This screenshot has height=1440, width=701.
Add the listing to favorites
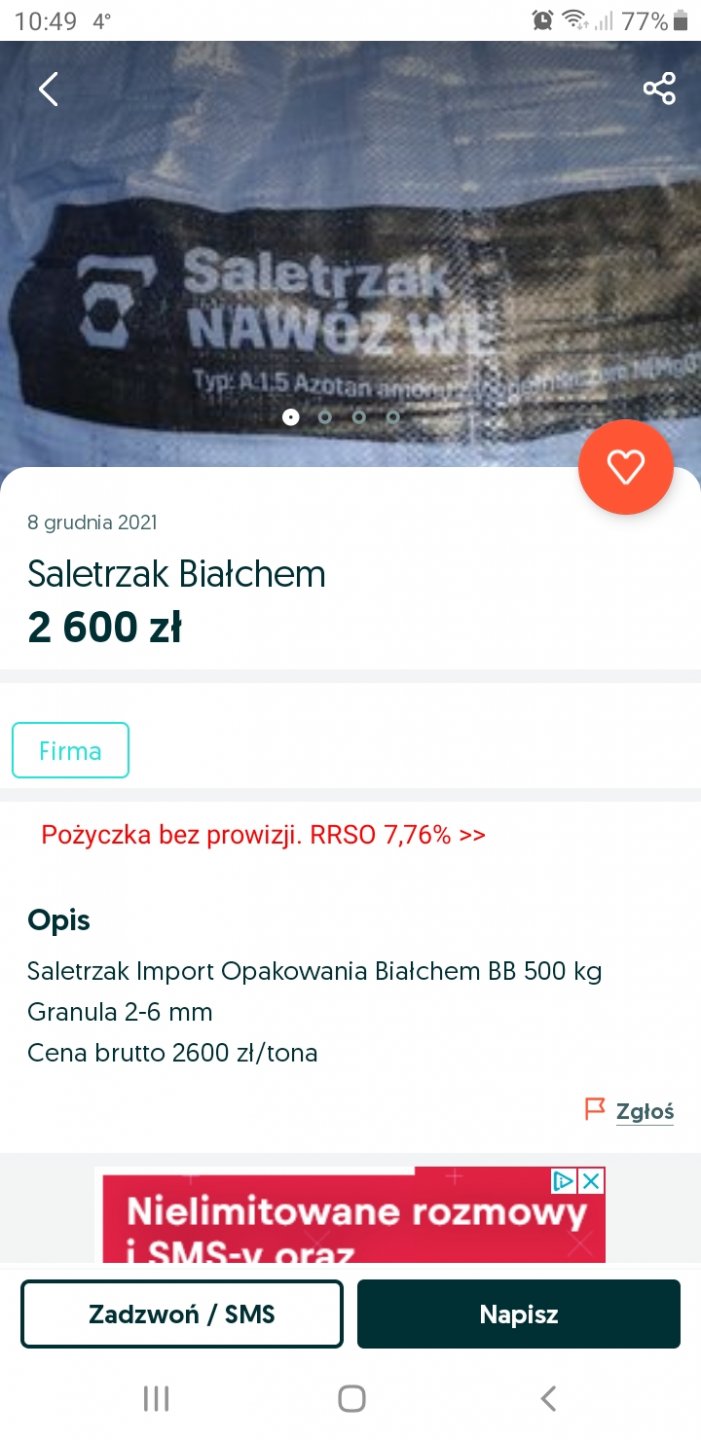coord(626,467)
